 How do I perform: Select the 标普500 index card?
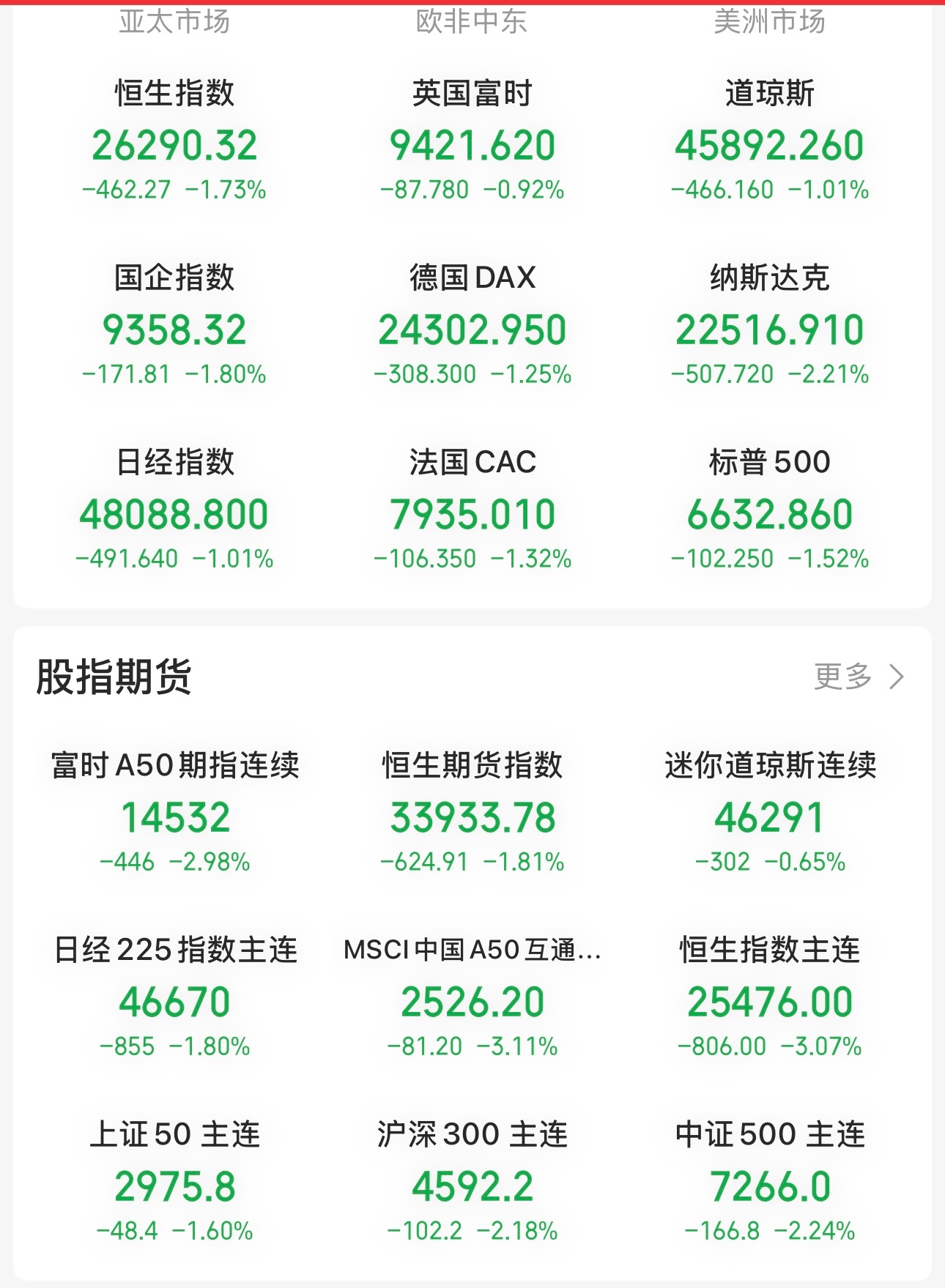770,510
